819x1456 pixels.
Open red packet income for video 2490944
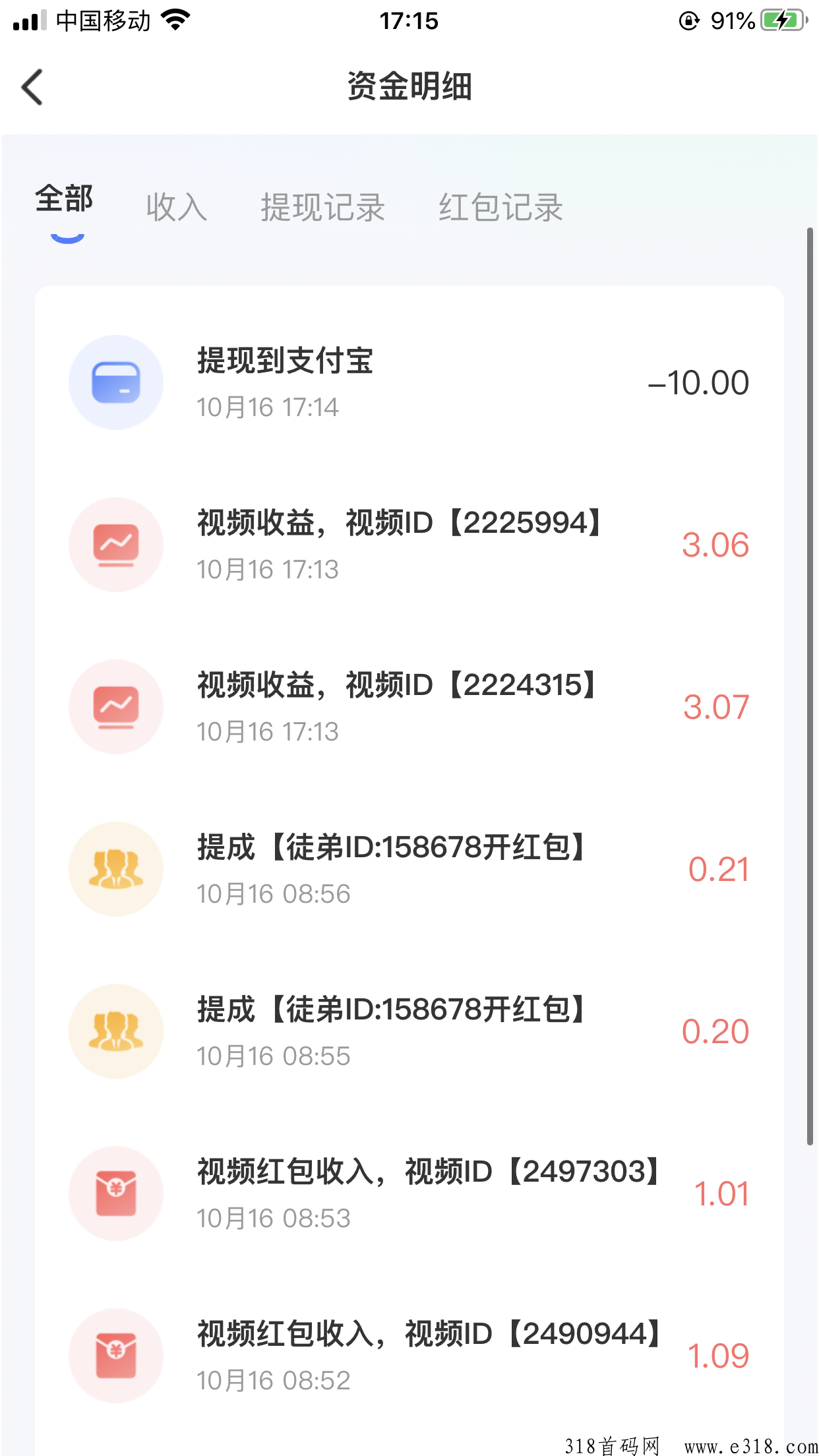click(409, 1356)
